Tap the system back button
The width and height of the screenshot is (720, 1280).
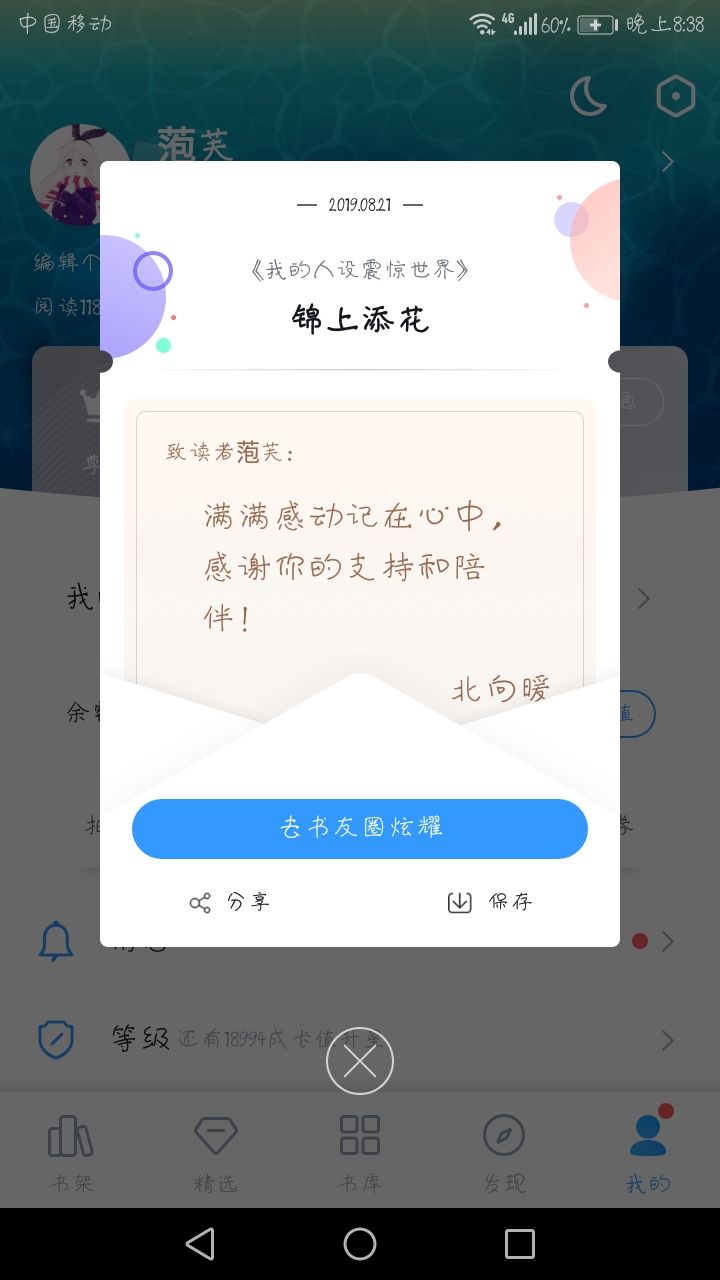coord(200,1244)
